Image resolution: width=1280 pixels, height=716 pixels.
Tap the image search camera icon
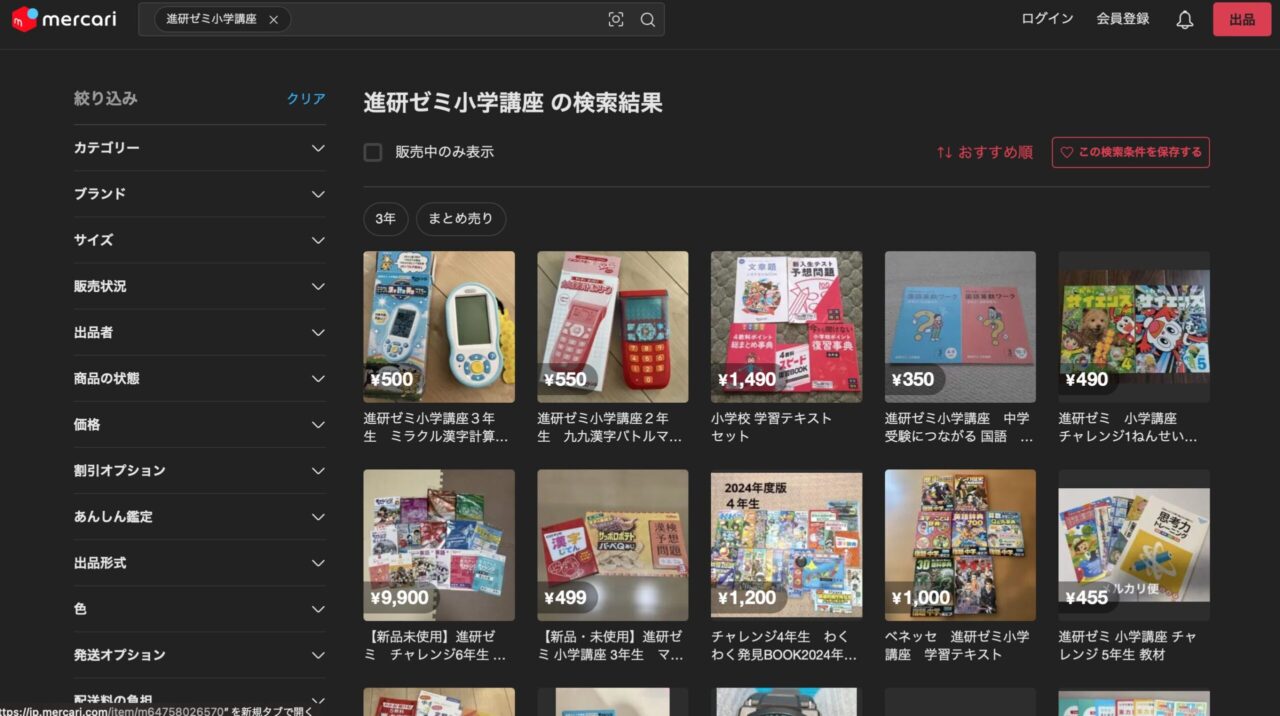(x=616, y=19)
